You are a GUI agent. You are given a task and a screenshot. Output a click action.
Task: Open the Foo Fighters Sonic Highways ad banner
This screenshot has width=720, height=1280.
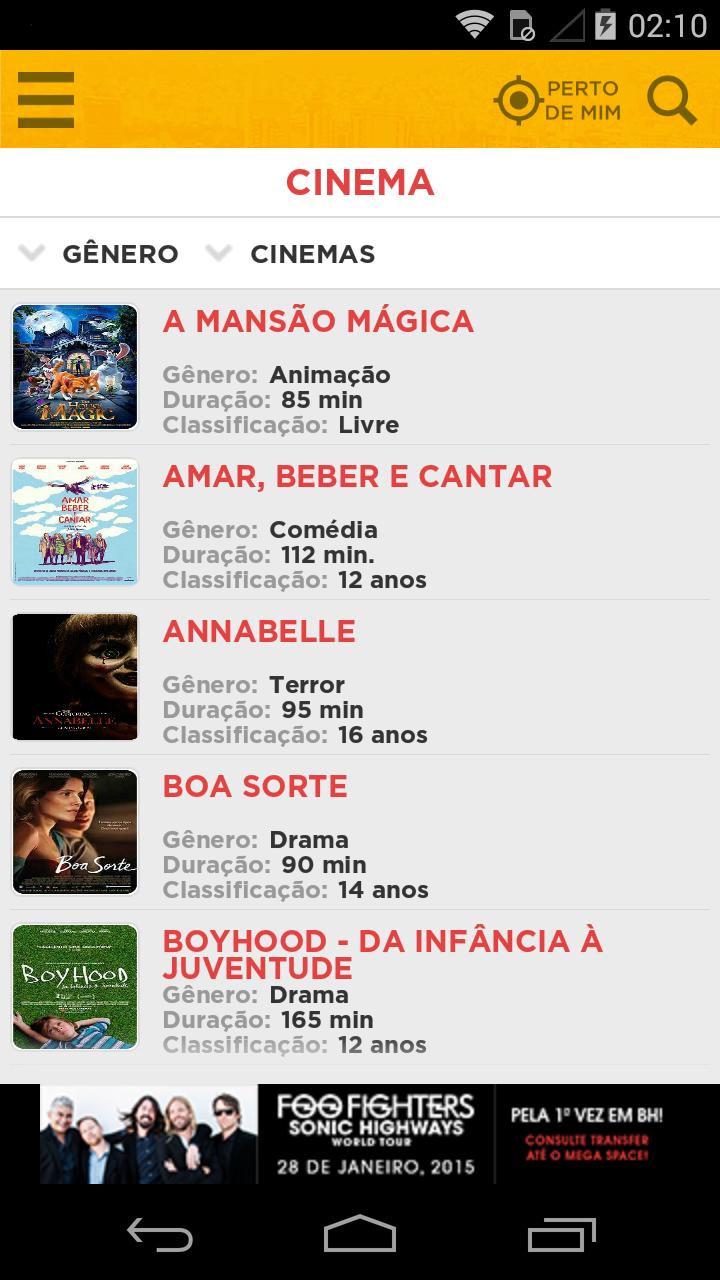[360, 1131]
